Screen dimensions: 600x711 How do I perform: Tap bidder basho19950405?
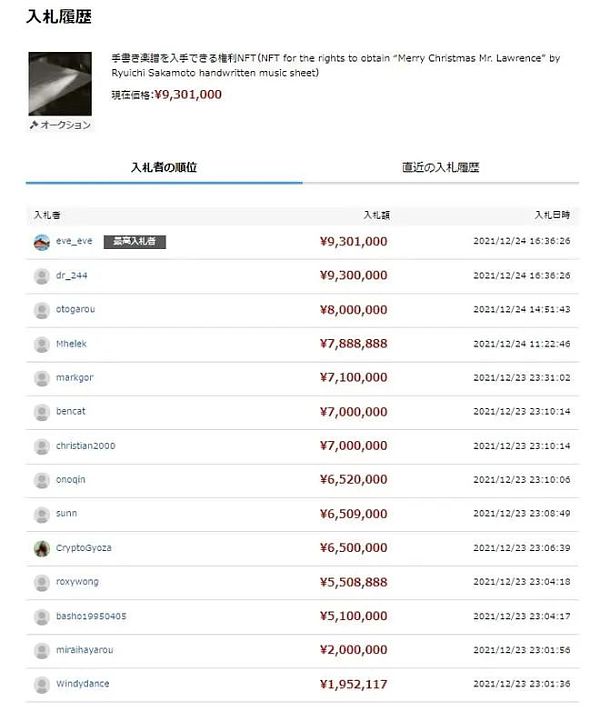pyautogui.click(x=91, y=616)
